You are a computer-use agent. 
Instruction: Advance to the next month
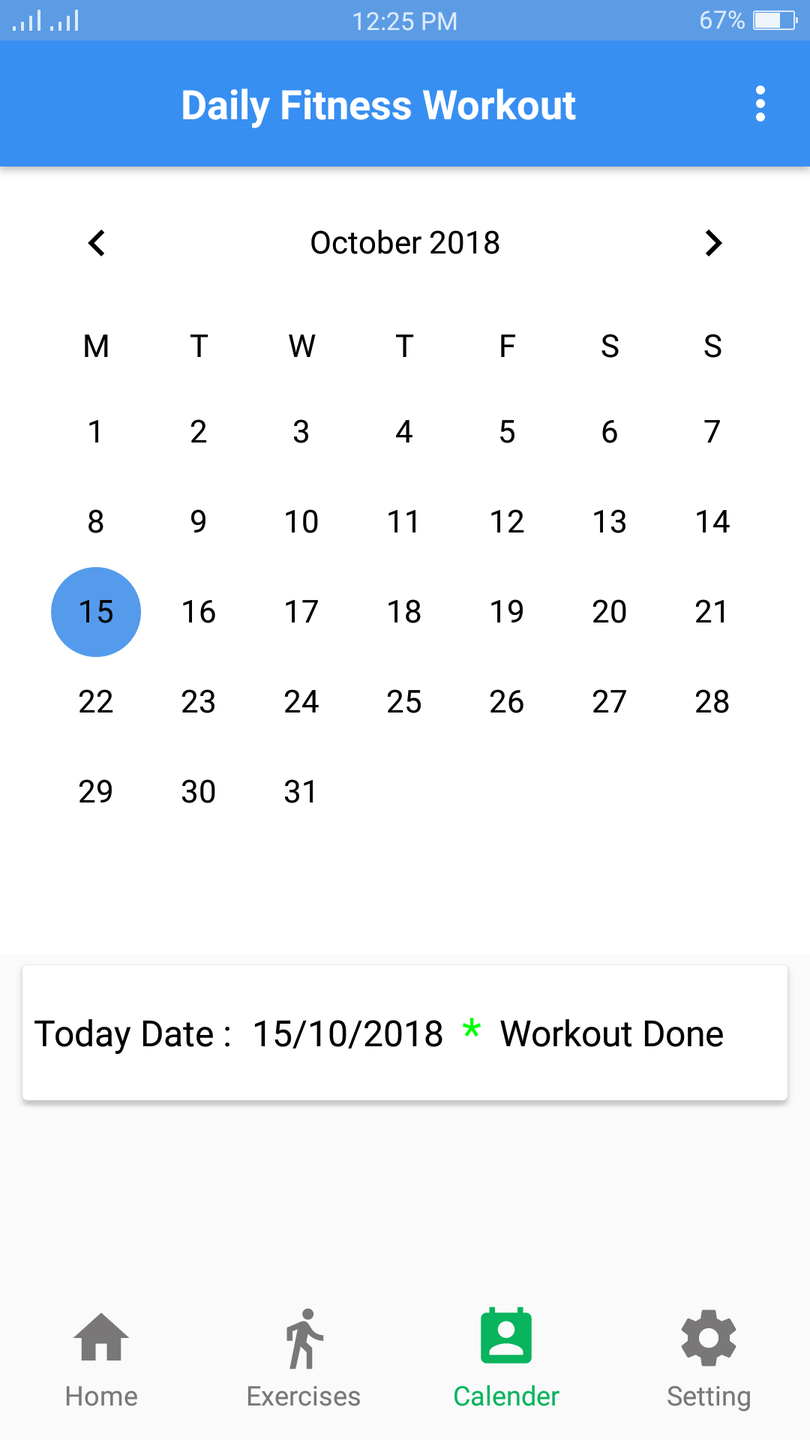(x=712, y=243)
